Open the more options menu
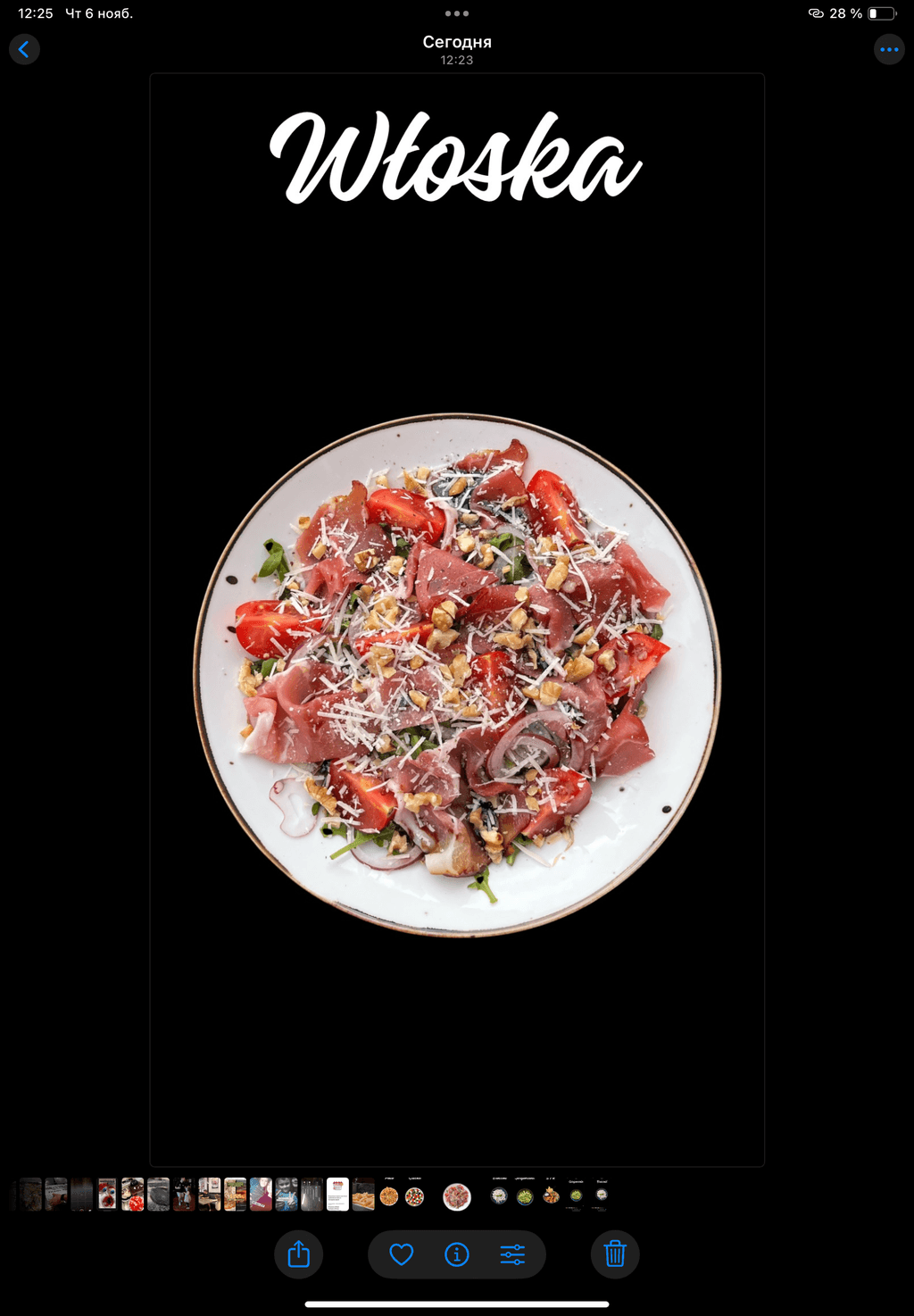The image size is (914, 1316). [889, 49]
